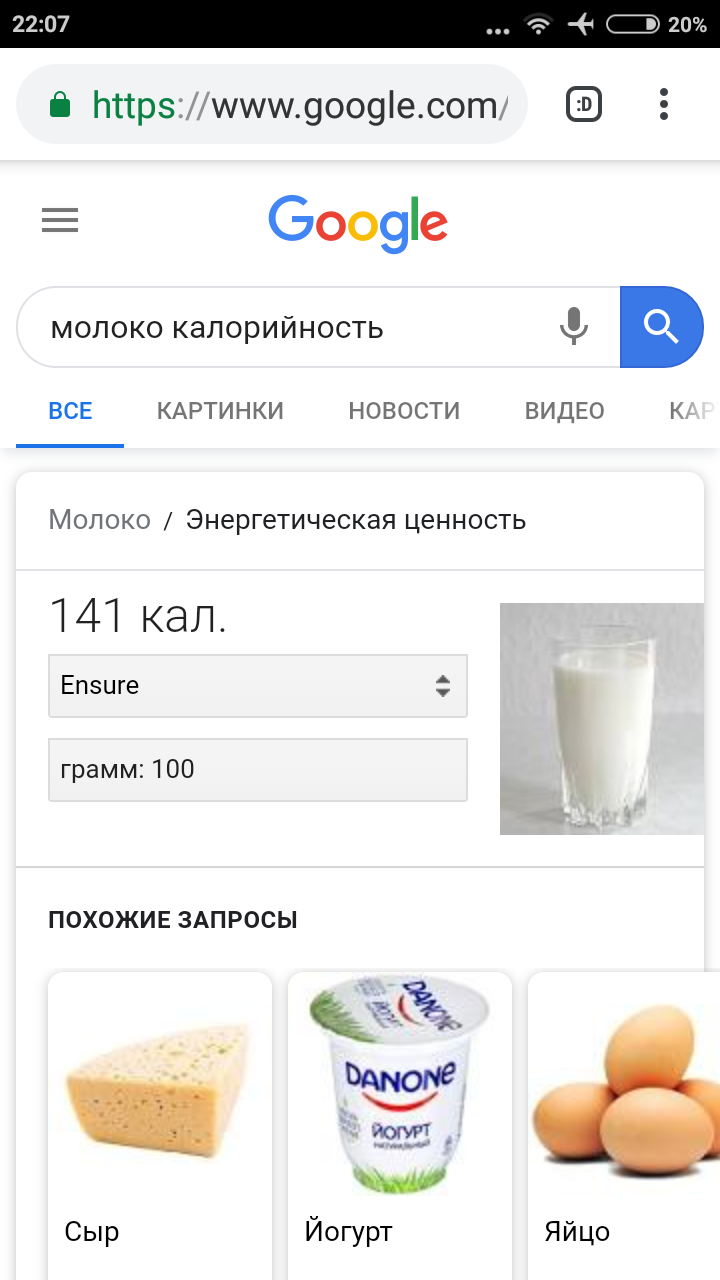Open the Йогурт related search card

click(400, 1120)
